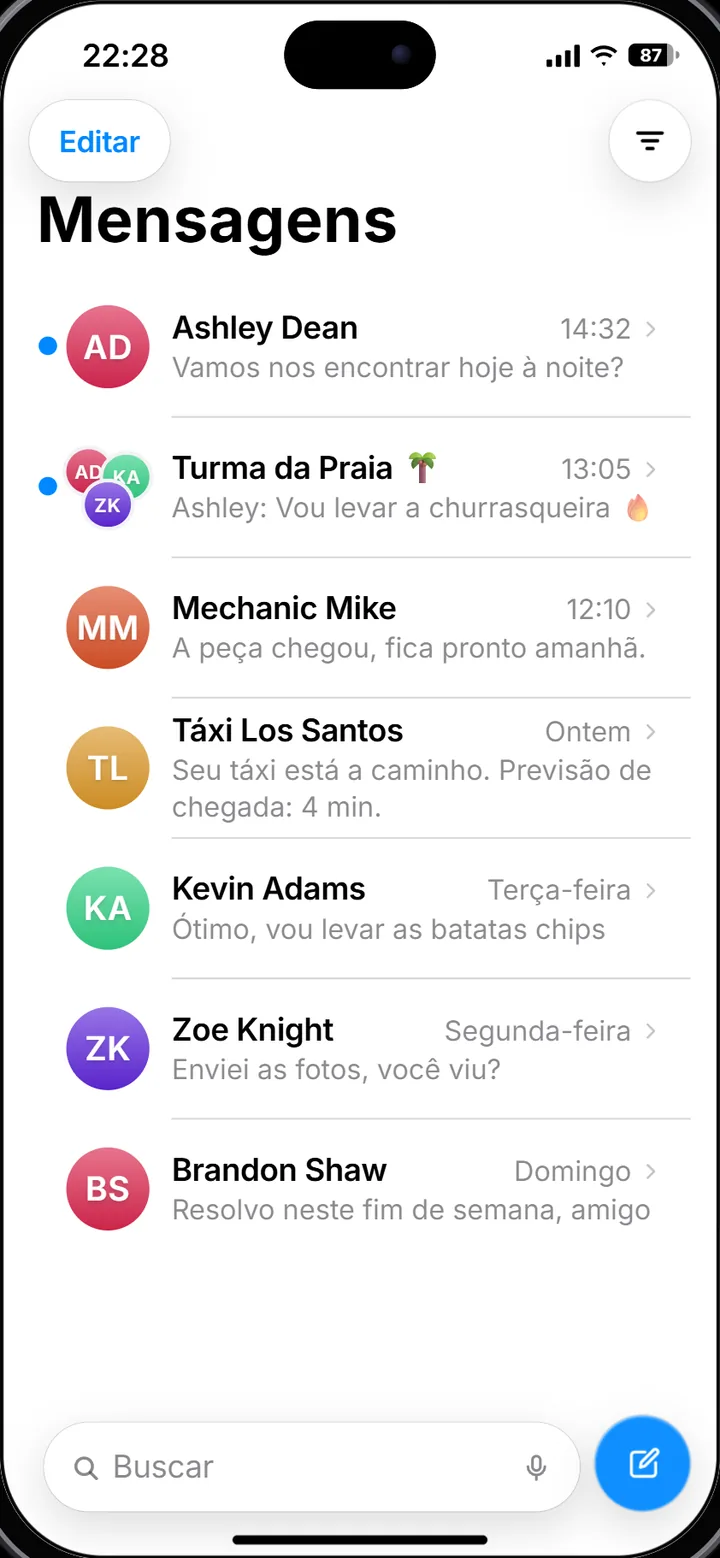Viewport: 720px width, 1558px height.
Task: Open Zoe Knight's conversation
Action: point(360,1049)
